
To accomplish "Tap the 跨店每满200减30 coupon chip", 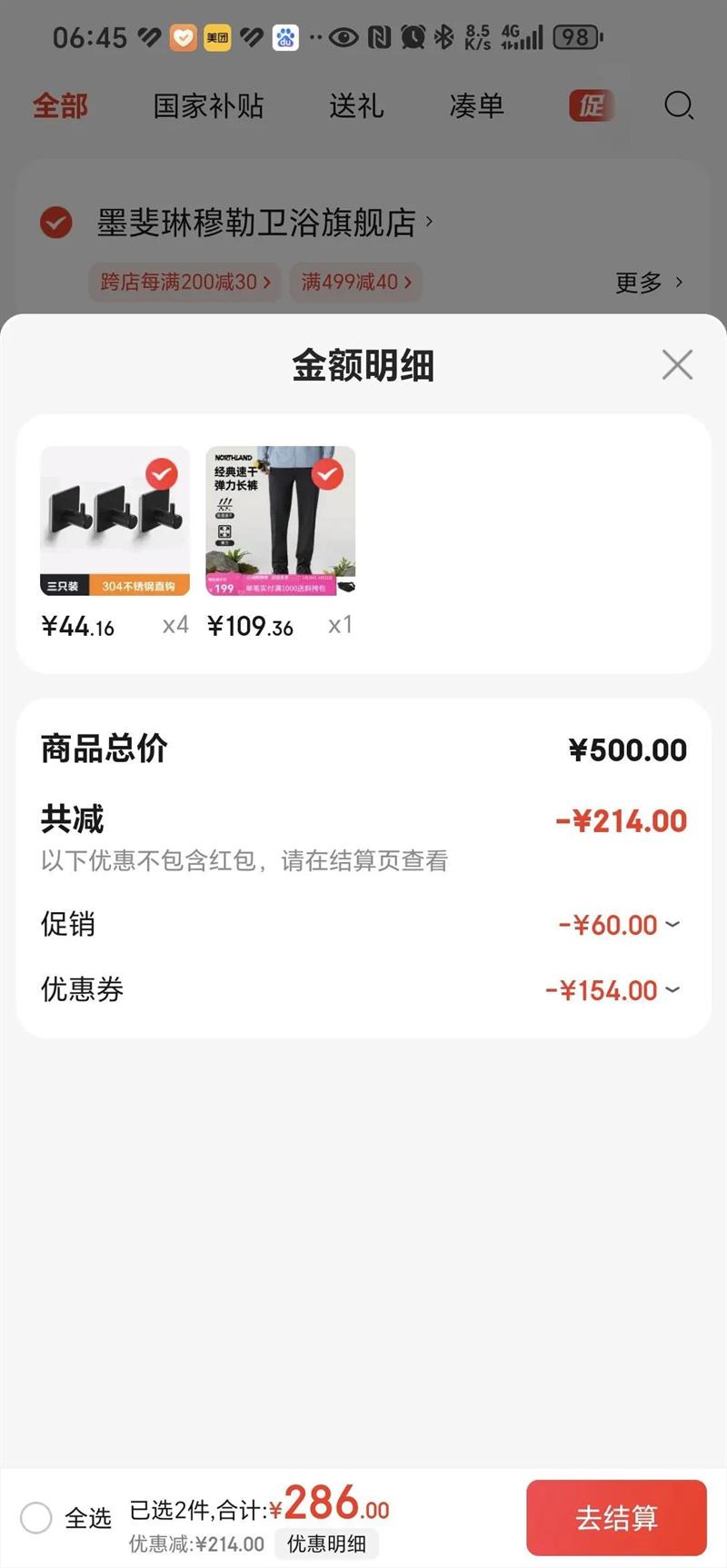I will click(x=184, y=283).
